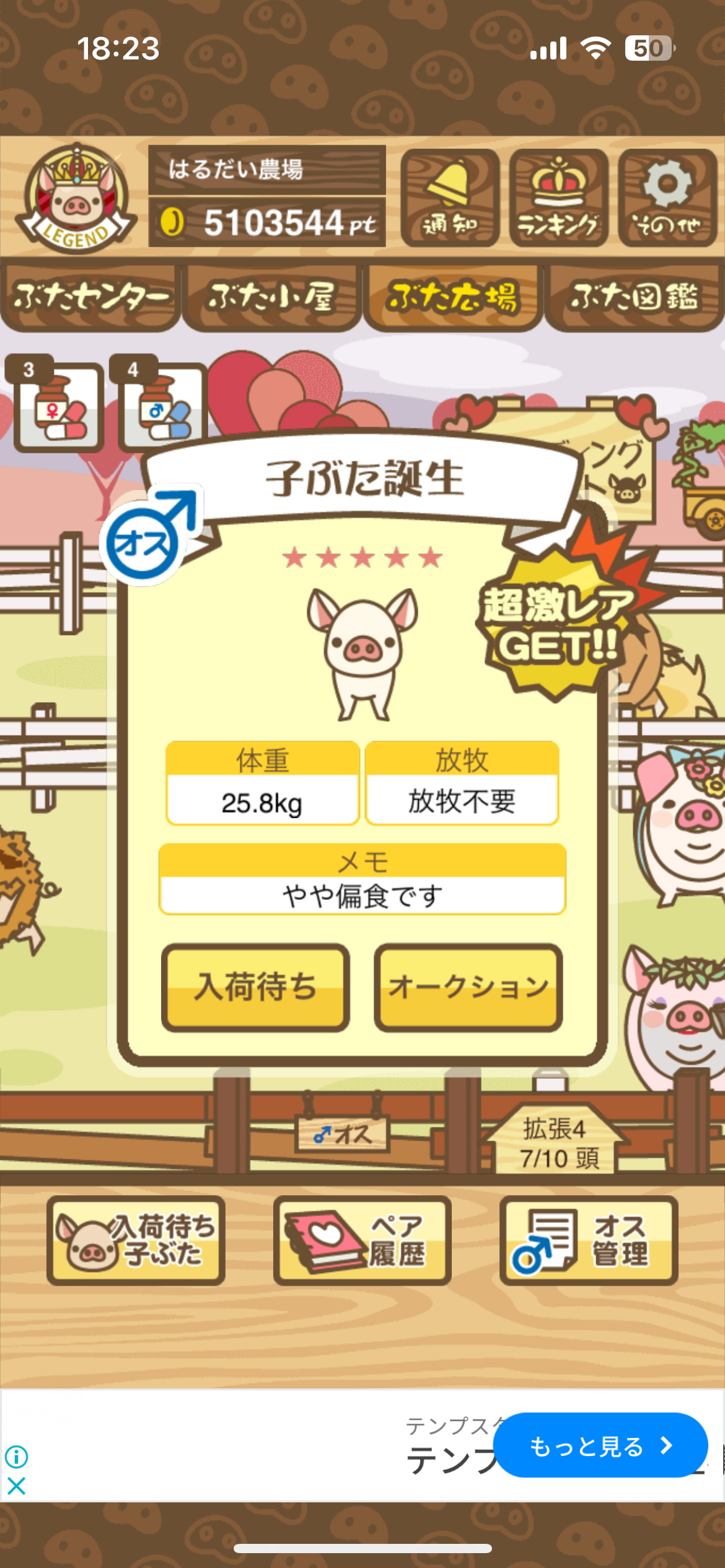Open オス管理 male management

click(x=588, y=1240)
